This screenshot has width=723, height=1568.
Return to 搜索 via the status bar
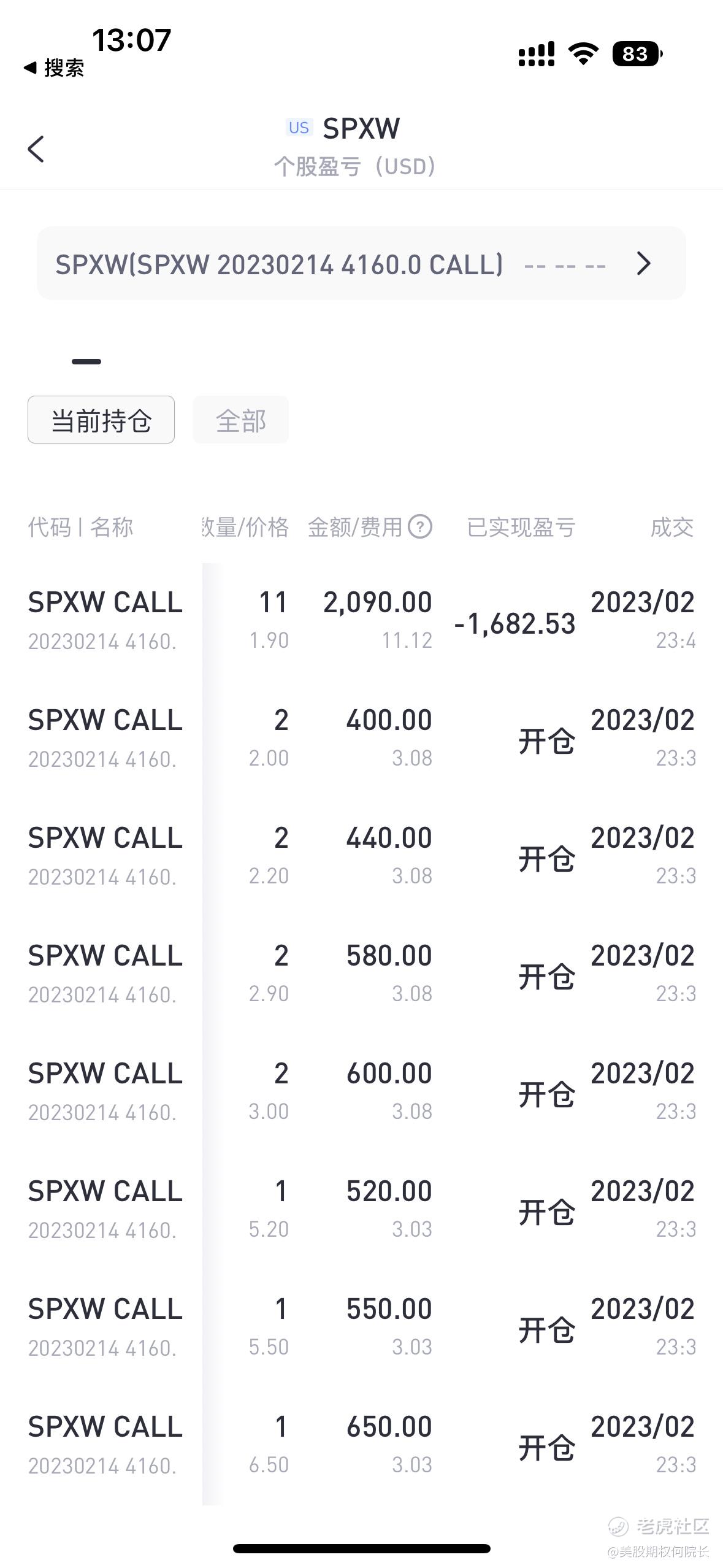[54, 68]
